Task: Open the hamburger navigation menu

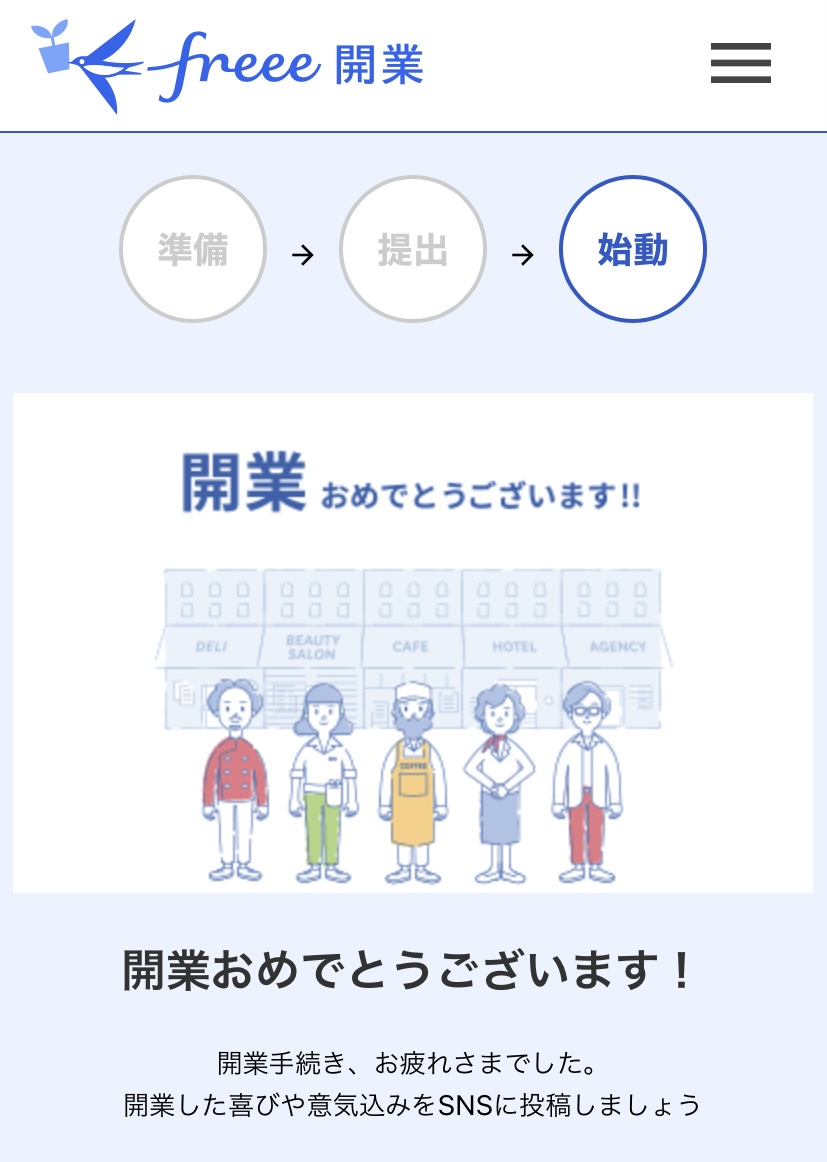Action: 740,63
